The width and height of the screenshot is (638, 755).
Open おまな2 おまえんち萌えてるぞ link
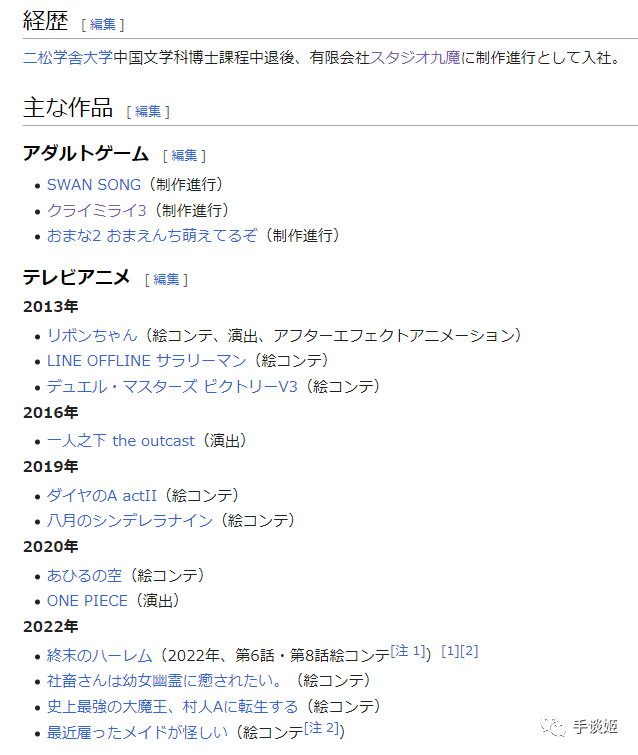click(x=152, y=236)
